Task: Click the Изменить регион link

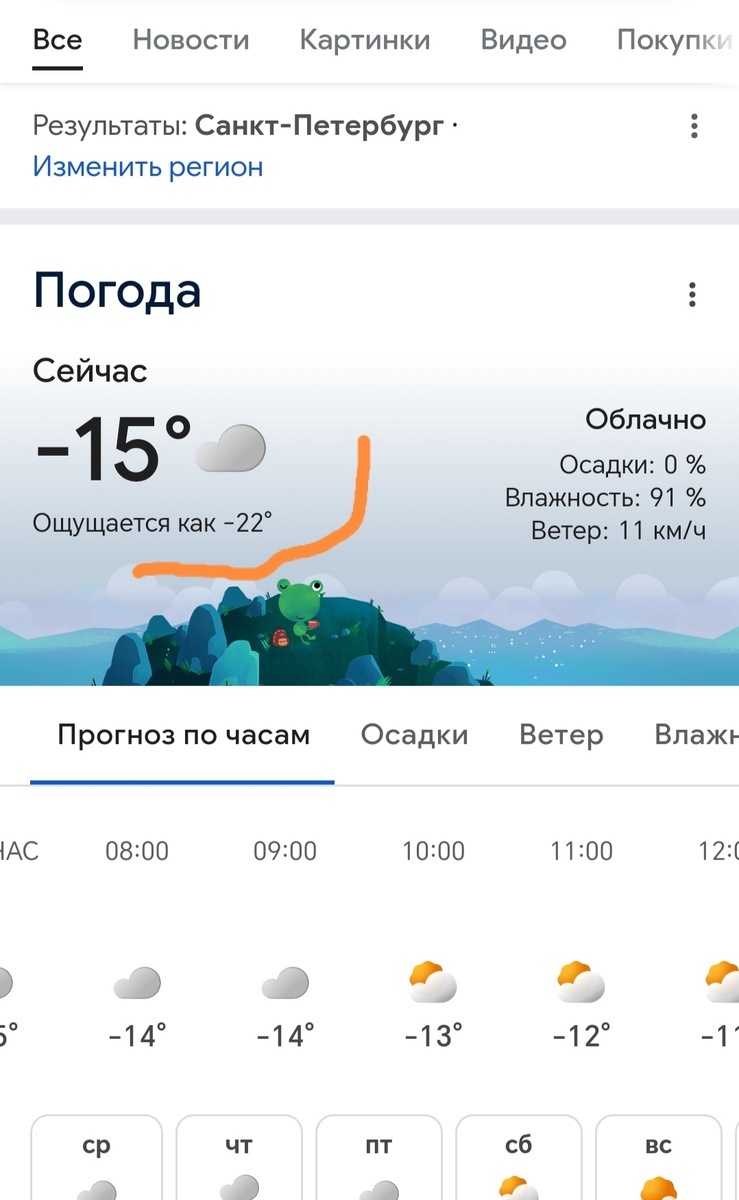Action: click(148, 166)
